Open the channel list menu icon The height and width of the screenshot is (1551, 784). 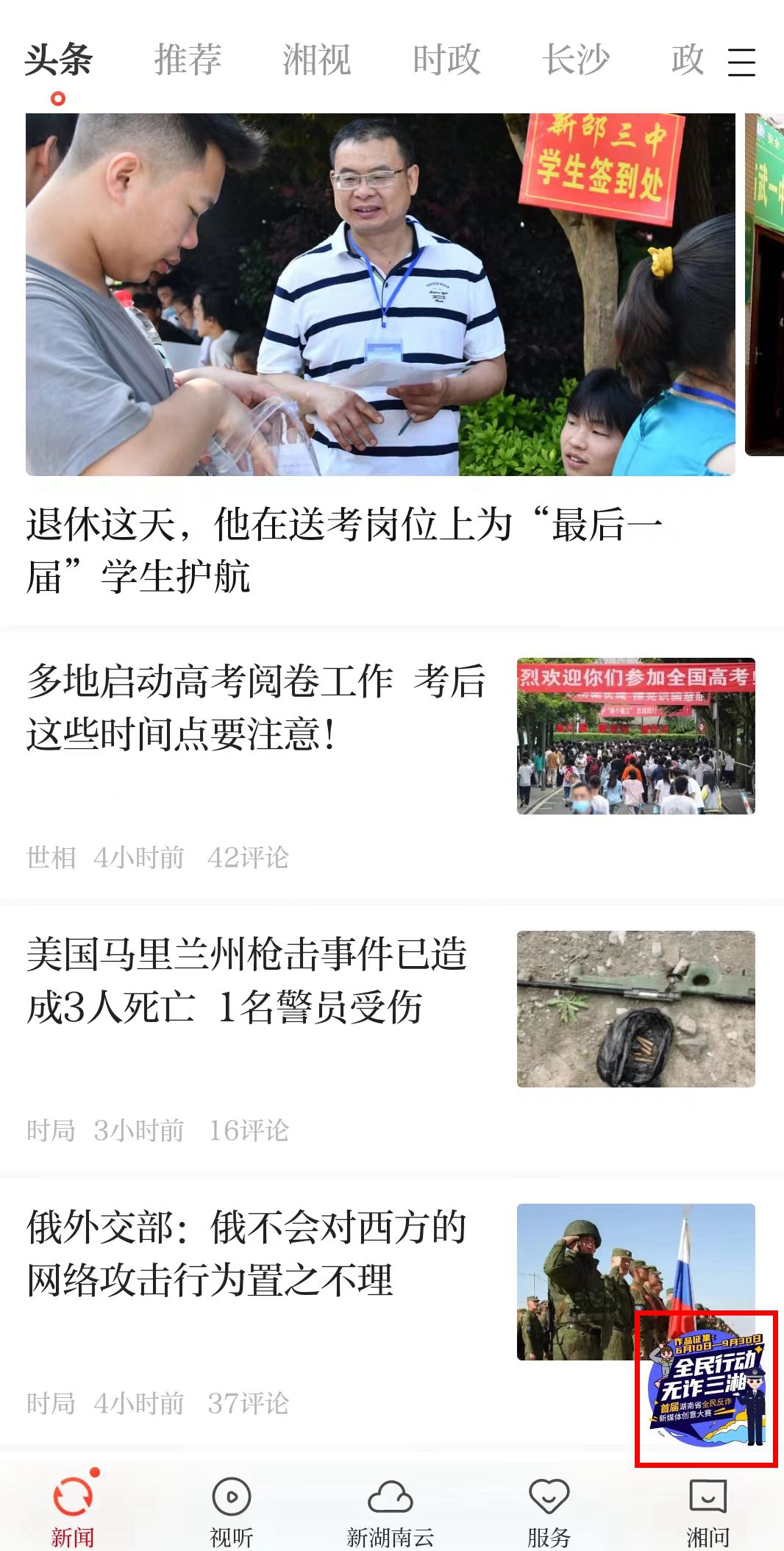[741, 62]
